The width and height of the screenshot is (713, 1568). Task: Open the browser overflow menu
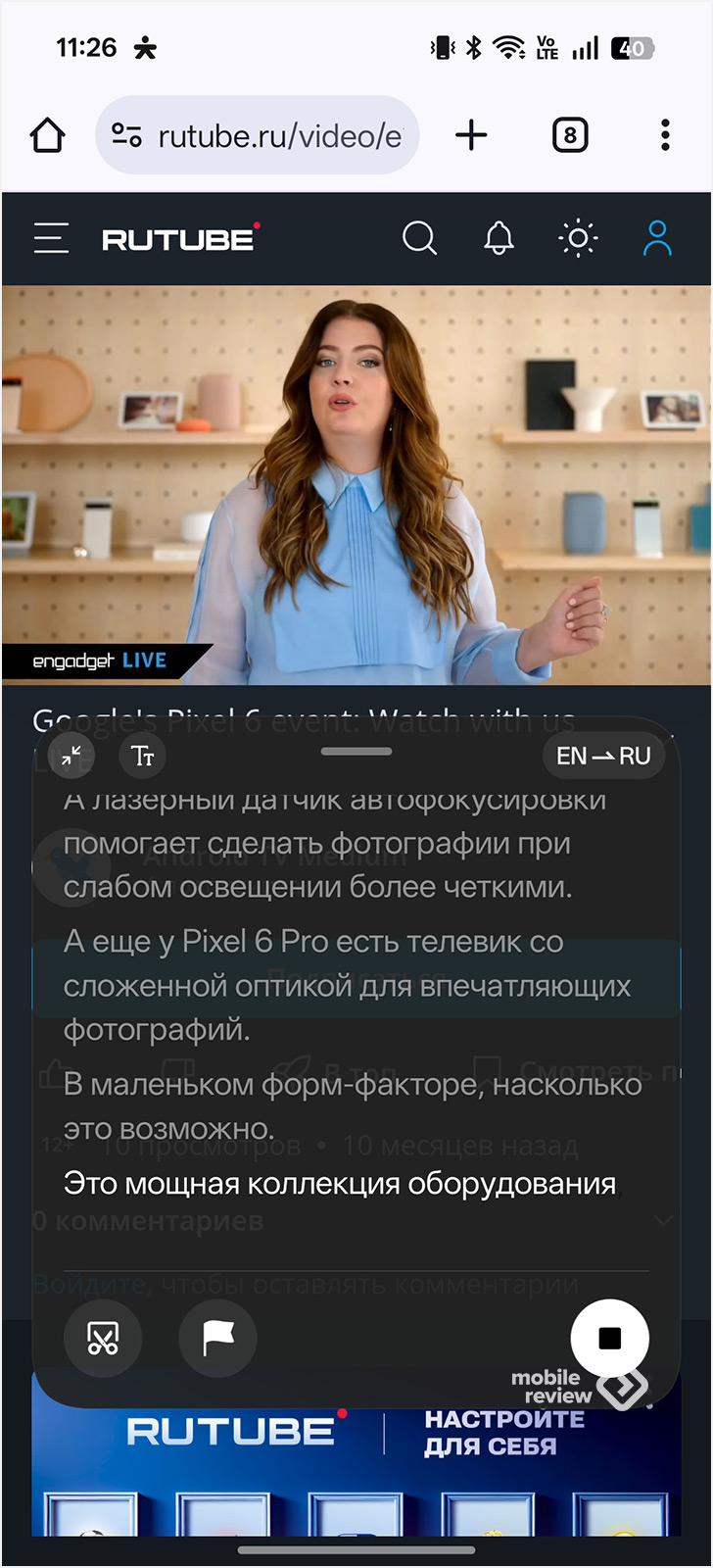(x=665, y=135)
